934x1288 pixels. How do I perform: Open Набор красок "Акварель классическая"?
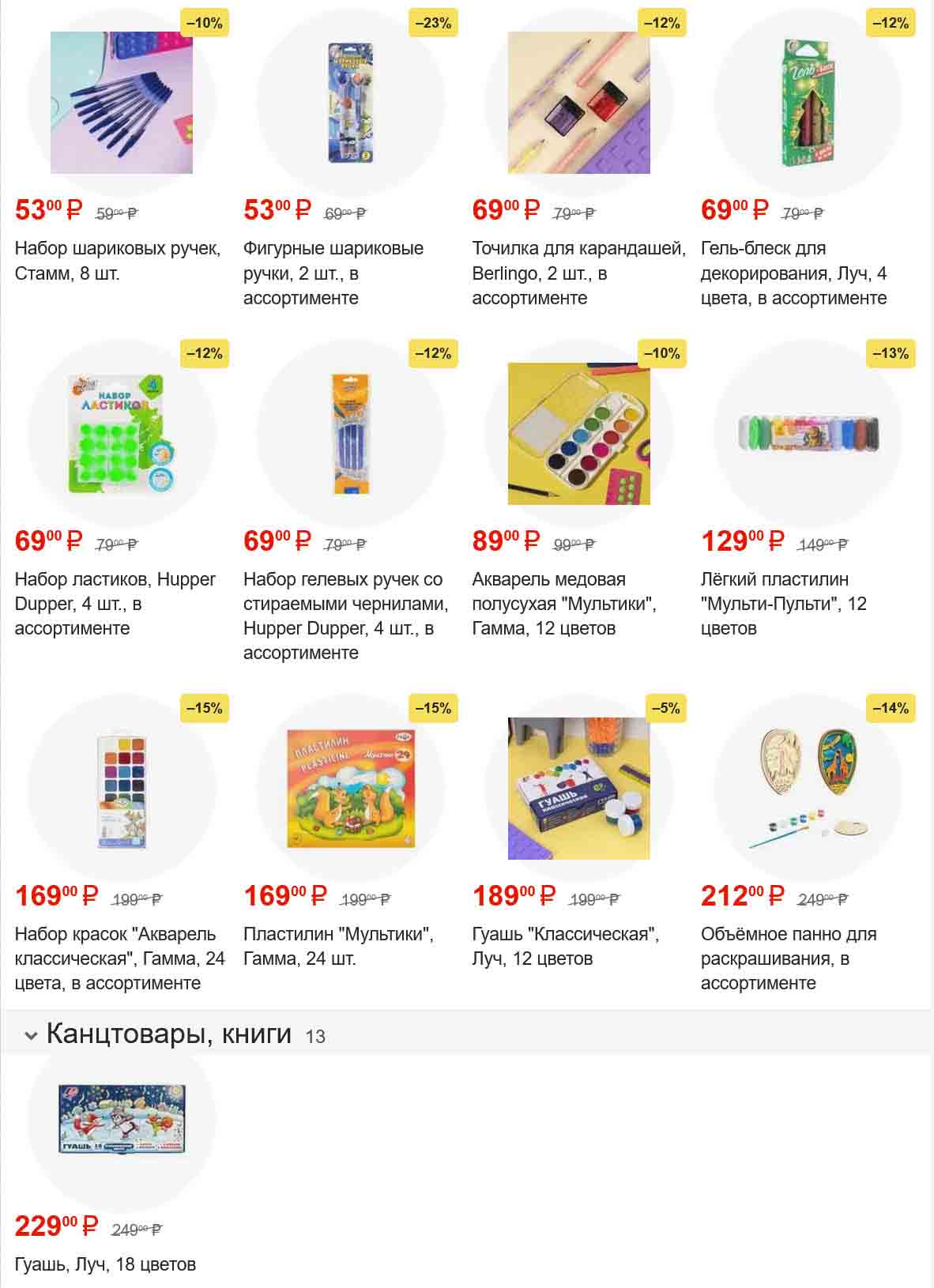(121, 788)
